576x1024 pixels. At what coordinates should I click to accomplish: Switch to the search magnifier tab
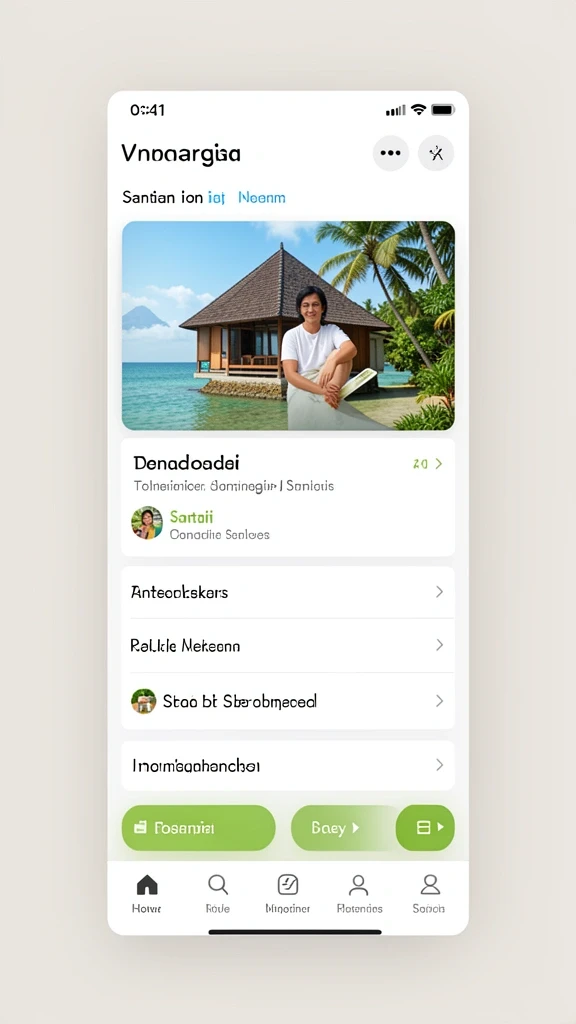click(217, 894)
